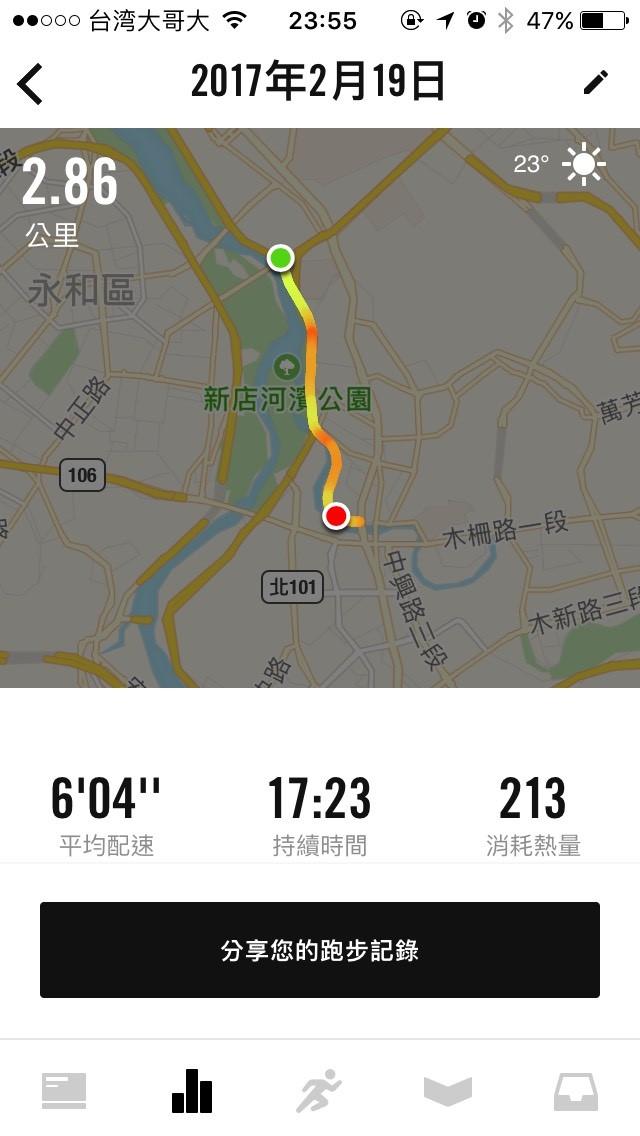Image resolution: width=640 pixels, height=1136 pixels.
Task: Edit this run with the pencil icon
Action: 596,83
